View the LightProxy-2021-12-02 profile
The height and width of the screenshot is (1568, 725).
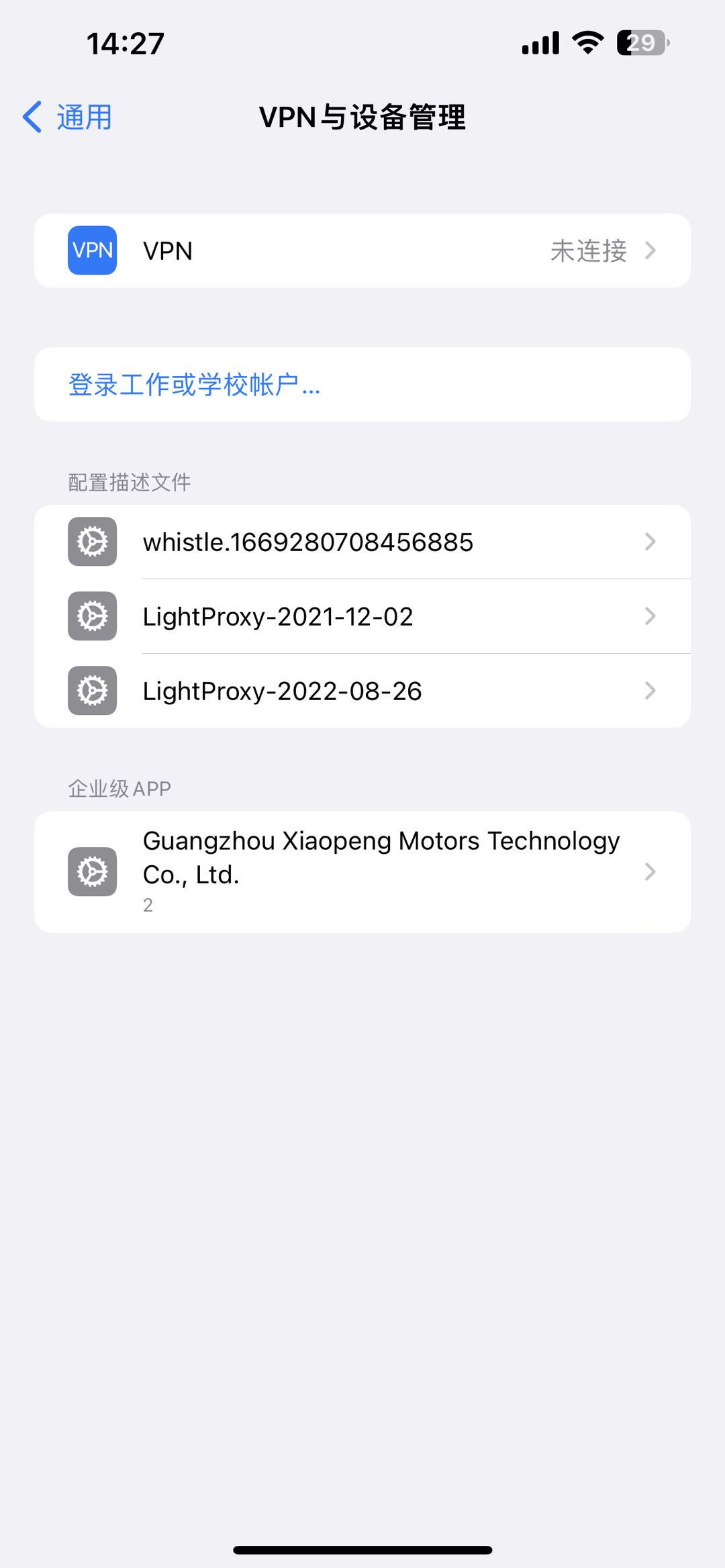[362, 617]
